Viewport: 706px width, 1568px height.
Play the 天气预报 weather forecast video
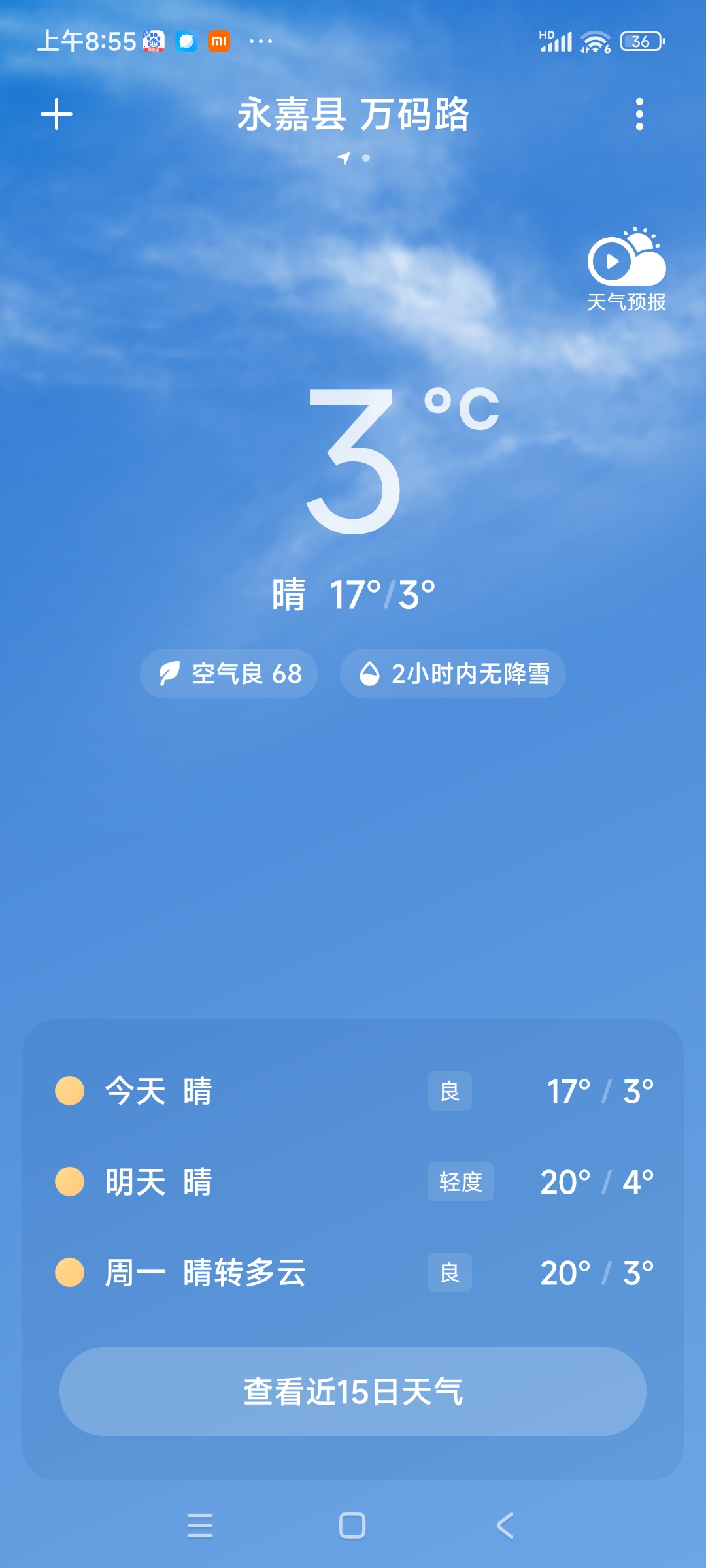pos(626,269)
